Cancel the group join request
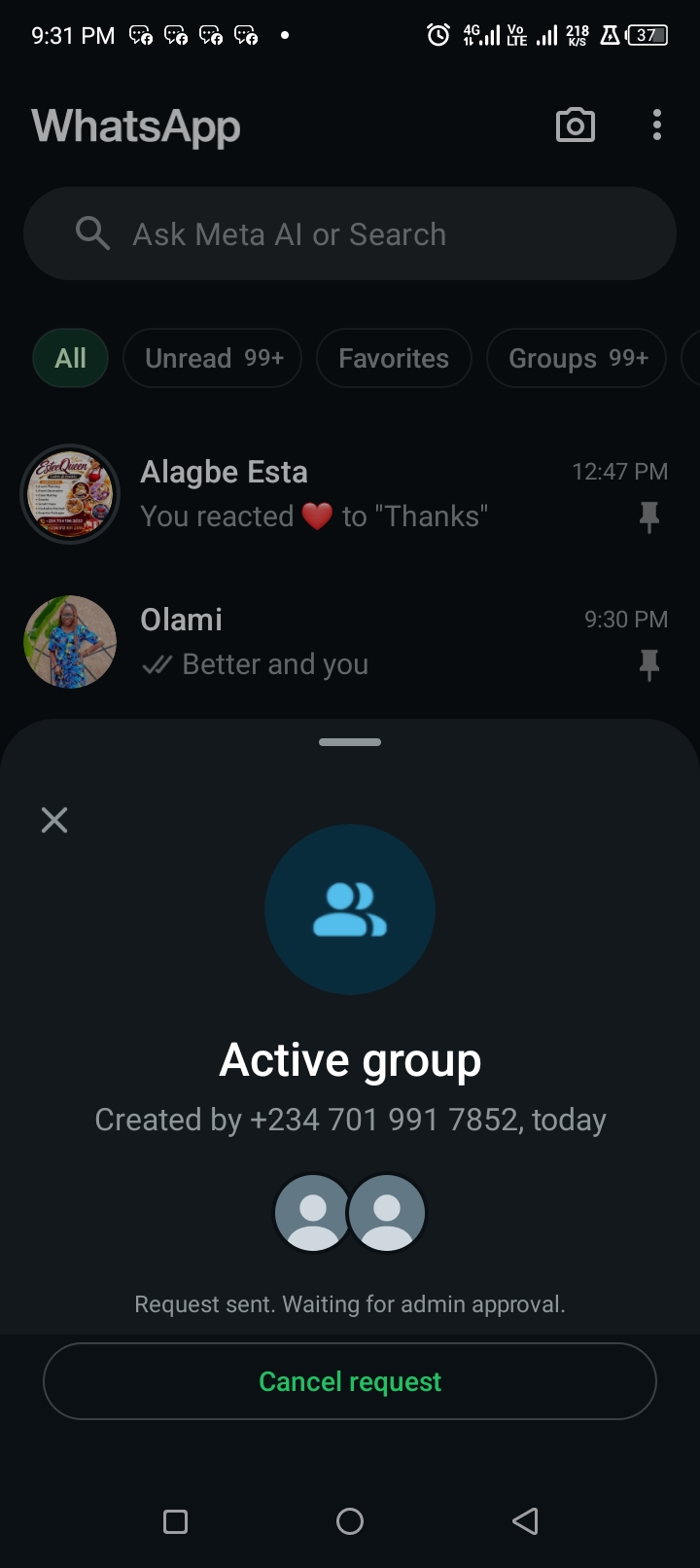 [350, 1381]
